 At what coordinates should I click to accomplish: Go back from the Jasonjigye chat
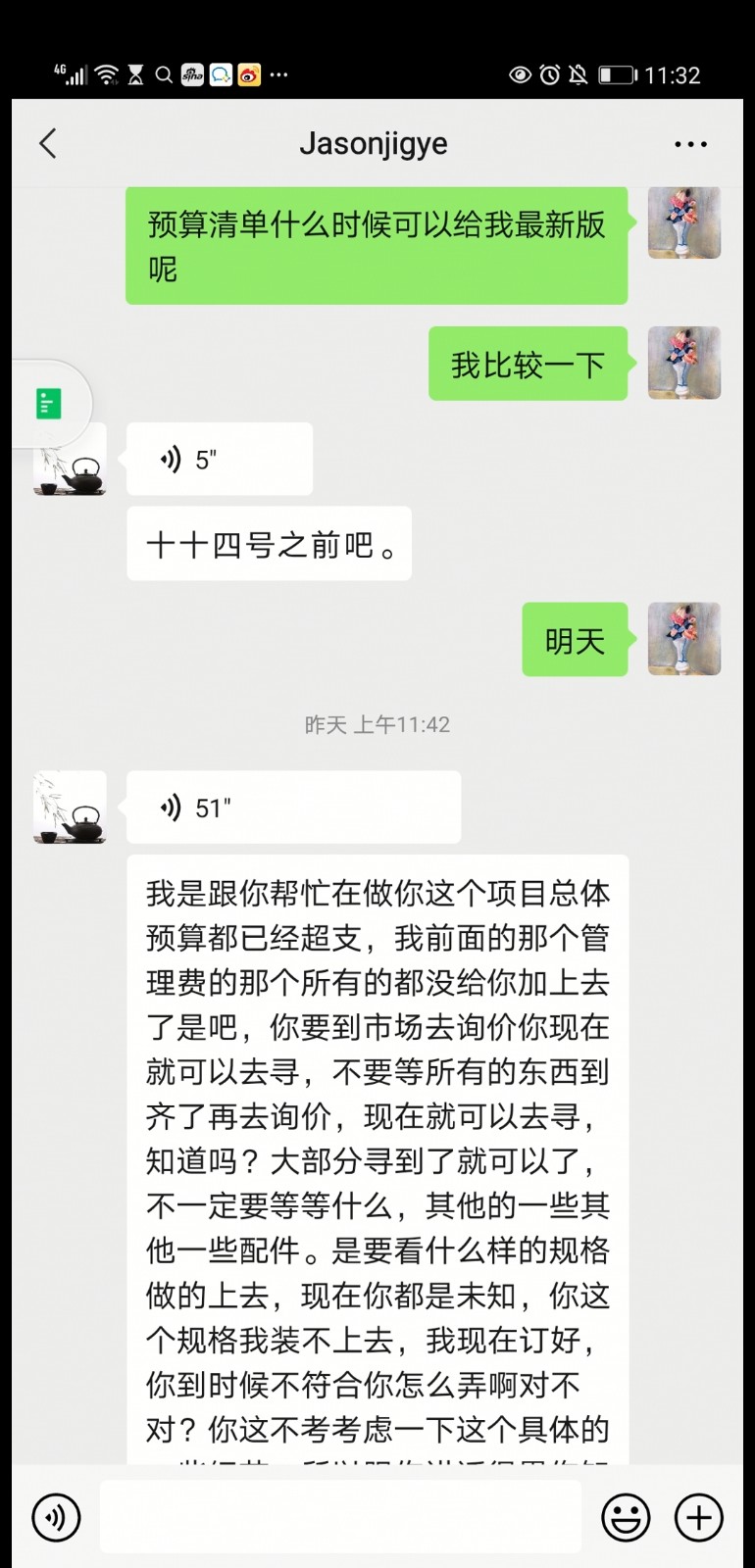48,144
